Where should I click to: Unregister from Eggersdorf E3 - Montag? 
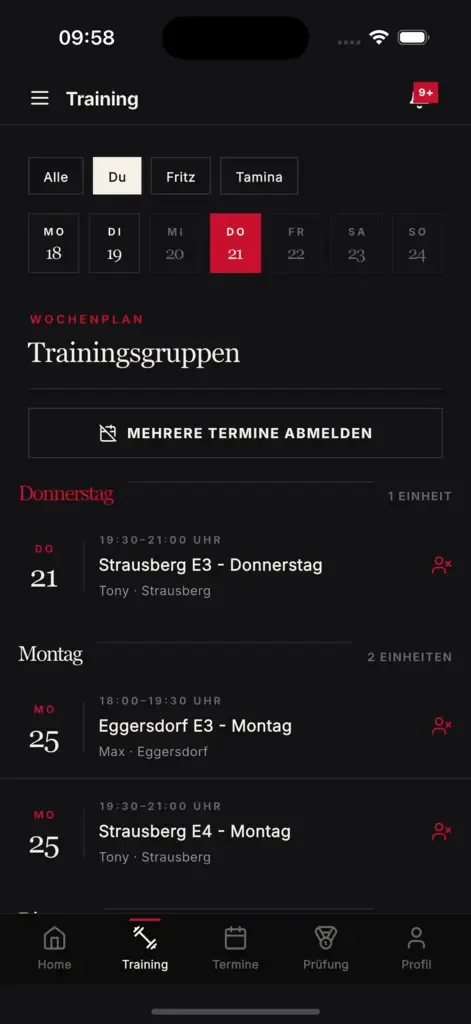(x=442, y=726)
